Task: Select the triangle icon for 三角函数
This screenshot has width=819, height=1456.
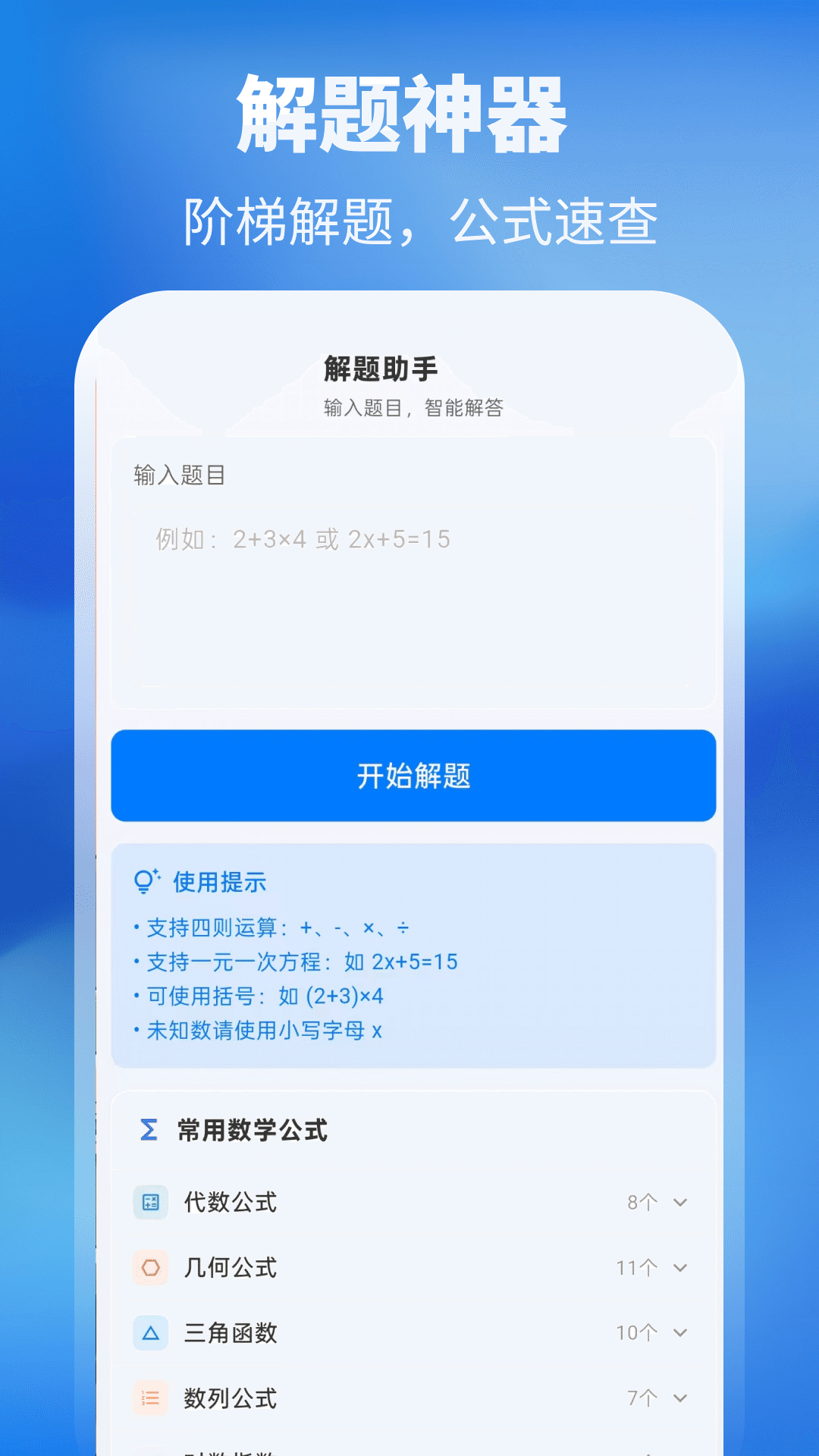Action: [x=150, y=1333]
